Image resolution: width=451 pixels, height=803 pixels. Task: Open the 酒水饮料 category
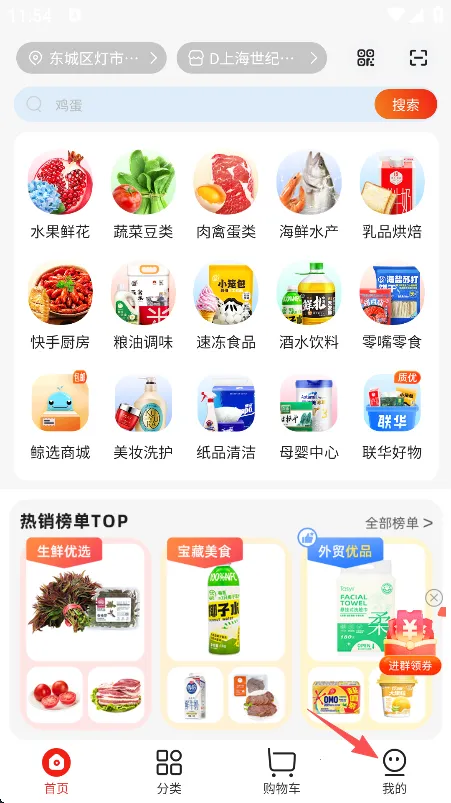tap(309, 306)
